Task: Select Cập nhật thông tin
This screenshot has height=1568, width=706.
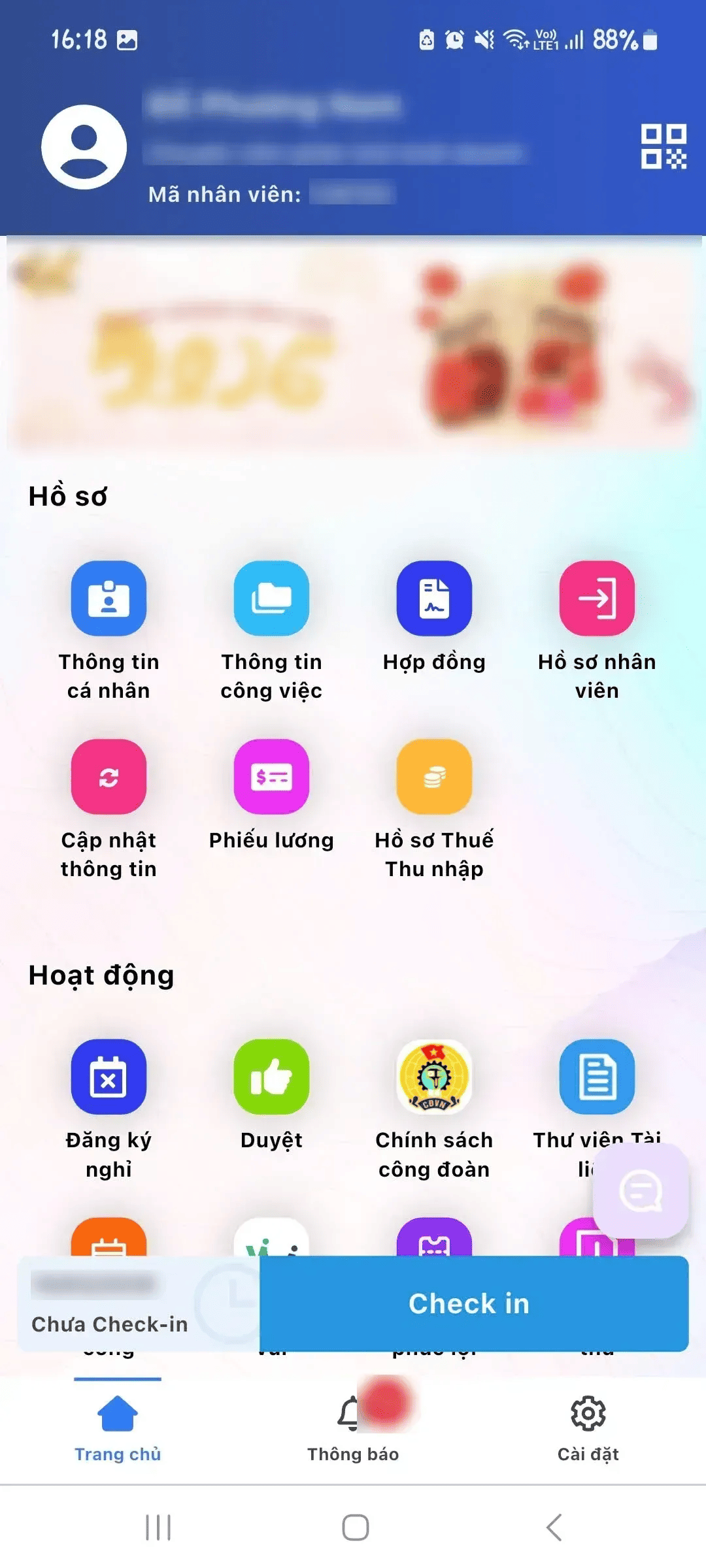Action: [109, 777]
